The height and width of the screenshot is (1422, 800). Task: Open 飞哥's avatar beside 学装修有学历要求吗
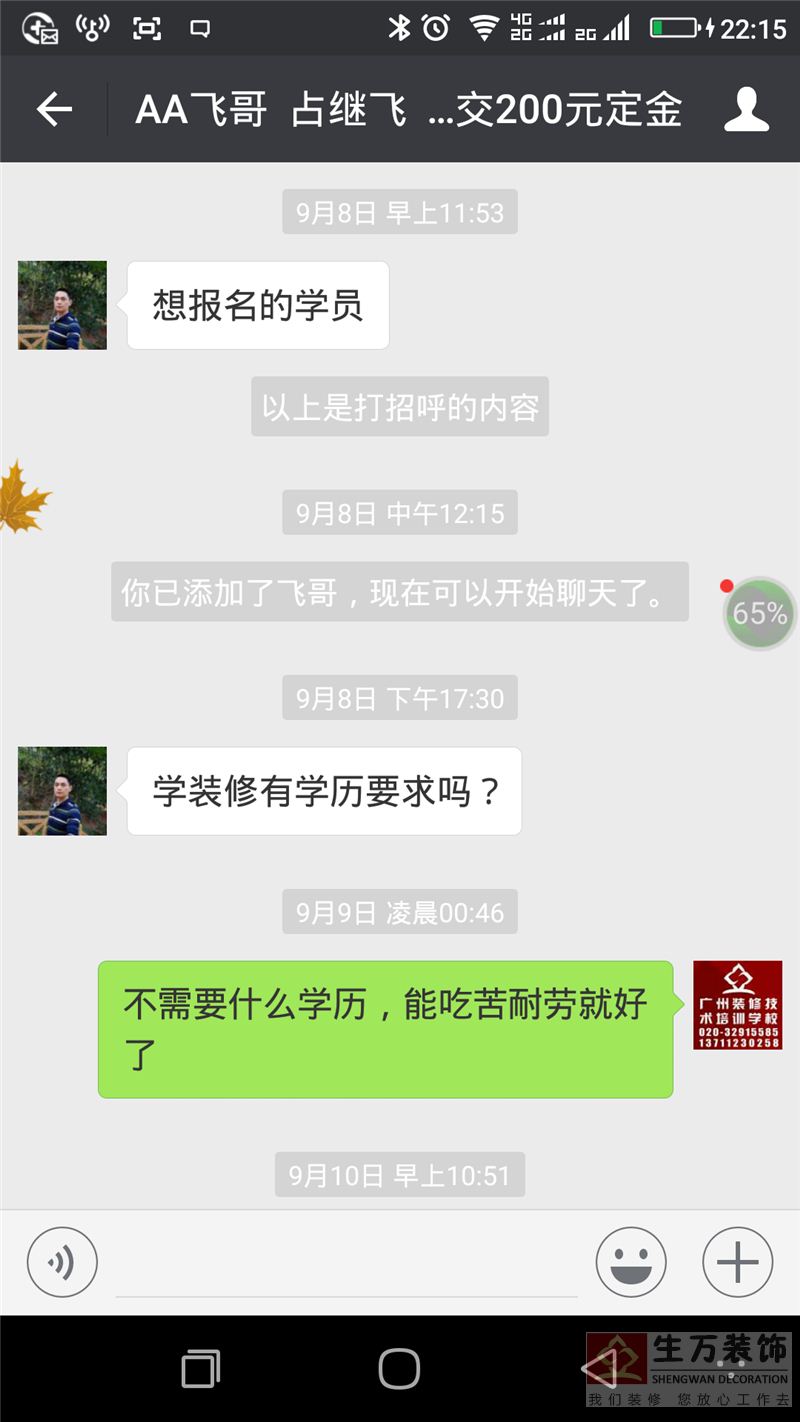(x=62, y=791)
